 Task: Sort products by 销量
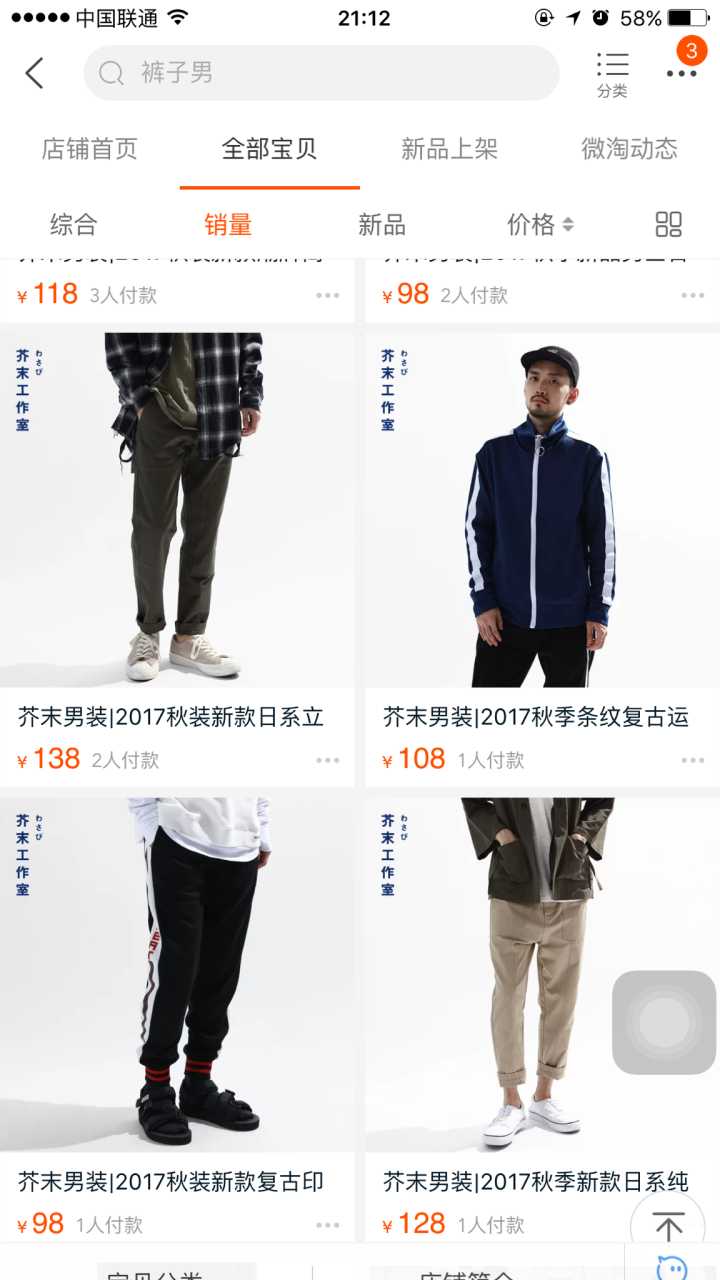click(x=228, y=225)
